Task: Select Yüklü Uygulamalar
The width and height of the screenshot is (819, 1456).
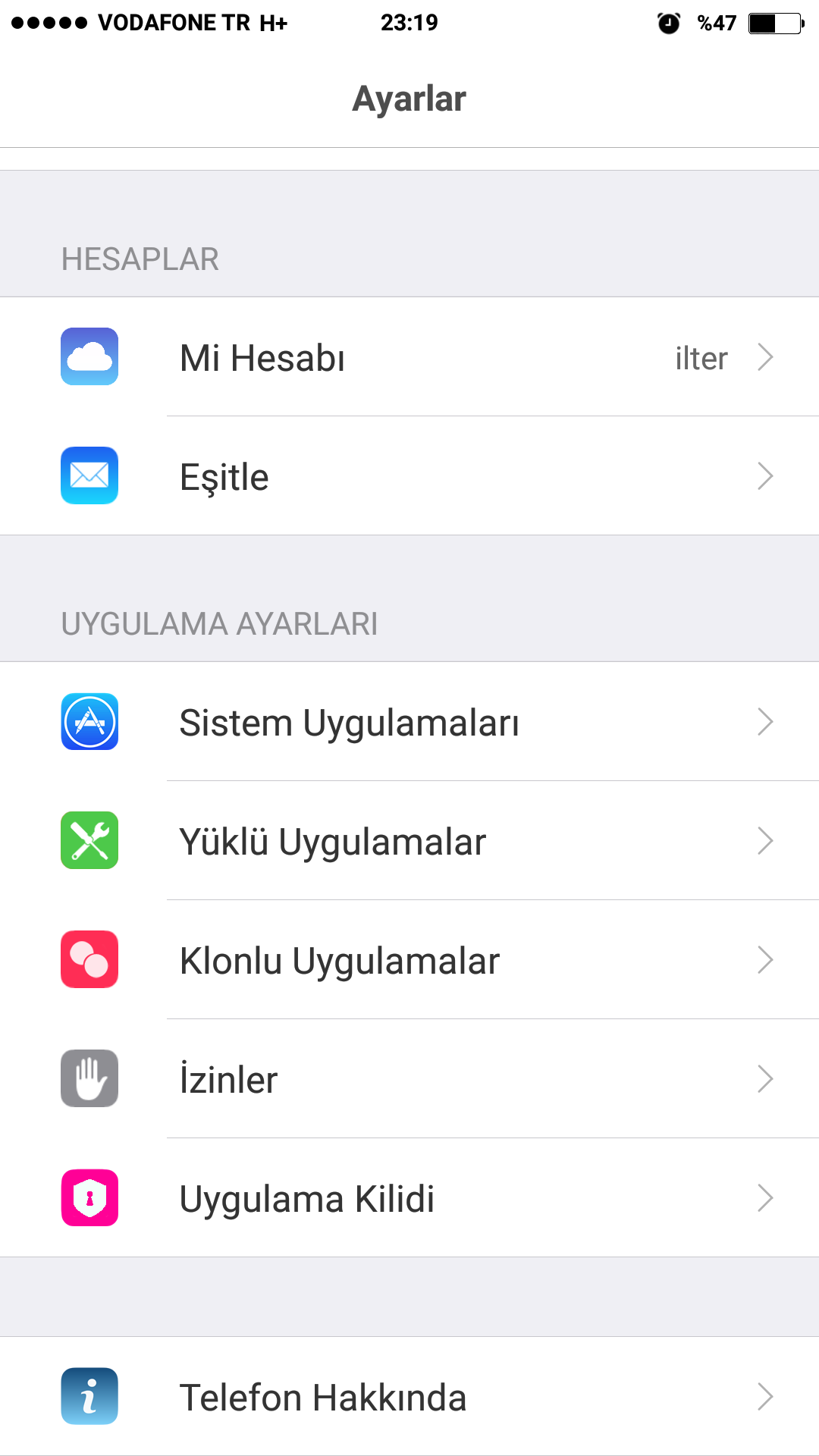Action: (x=409, y=841)
